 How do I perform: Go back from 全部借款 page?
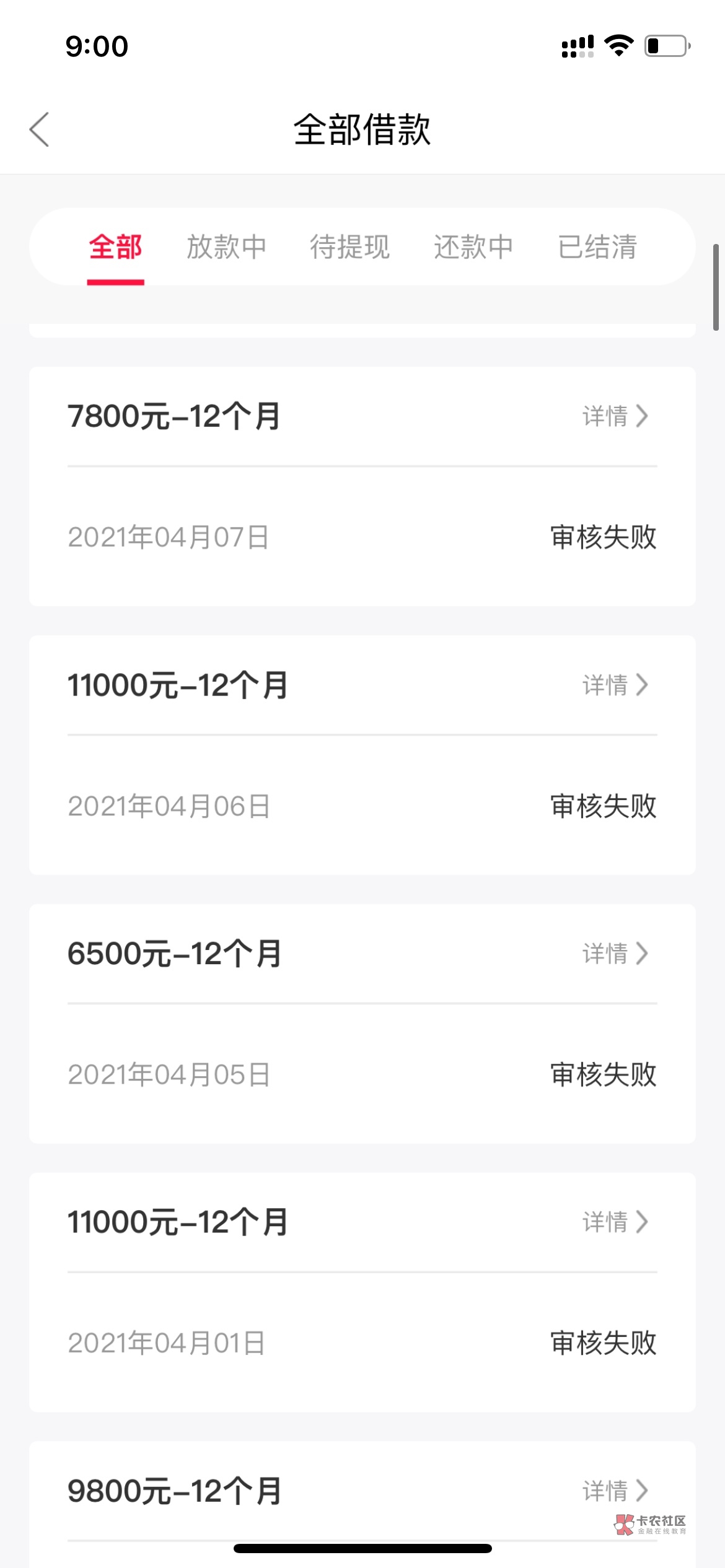click(40, 129)
